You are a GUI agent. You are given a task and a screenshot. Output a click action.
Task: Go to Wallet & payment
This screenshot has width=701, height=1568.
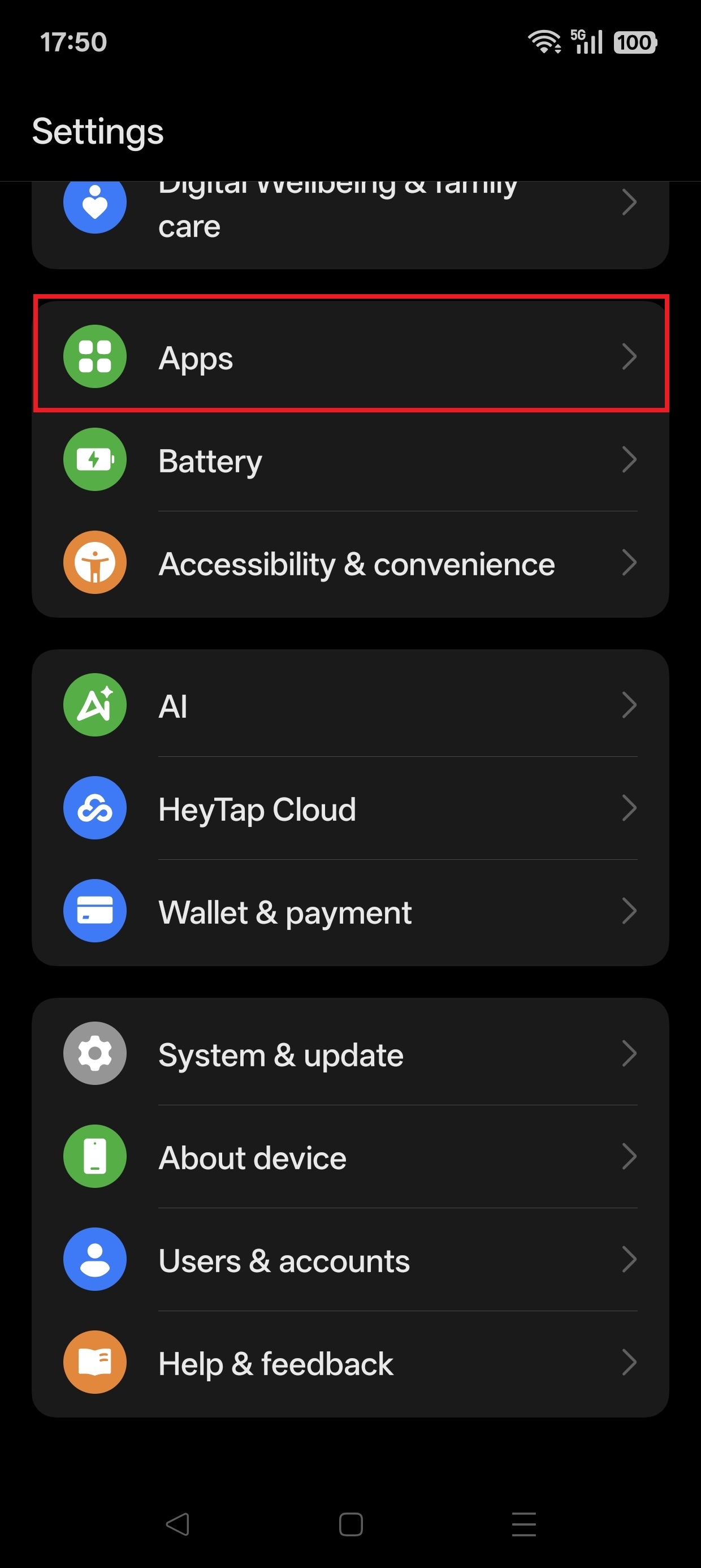[x=350, y=911]
